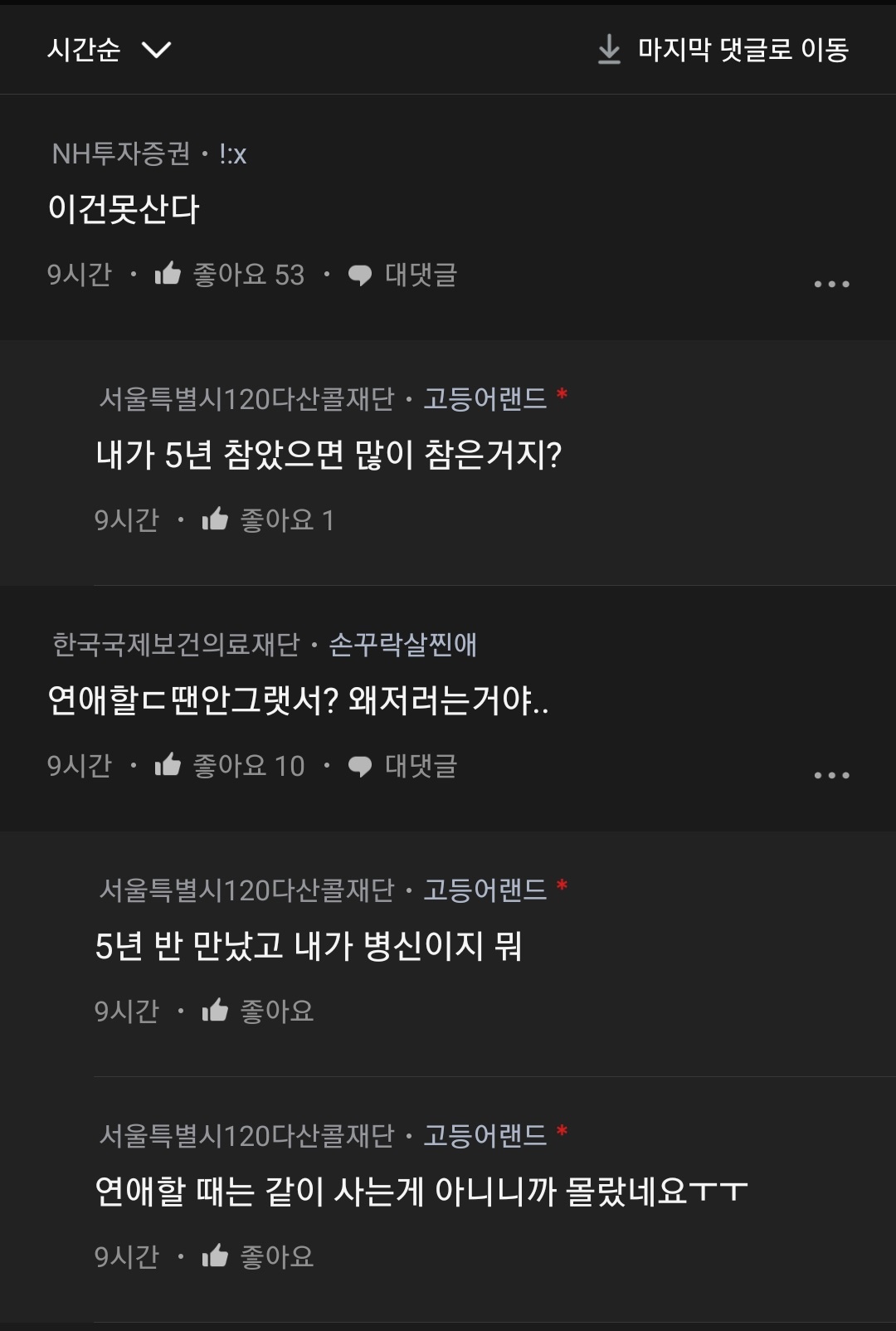Screen dimensions: 896x1331
Task: Like the reply '연애할 때는 같이 사는게 아니니까 몰랐네요ㅜㅜ'
Action: point(257,1257)
